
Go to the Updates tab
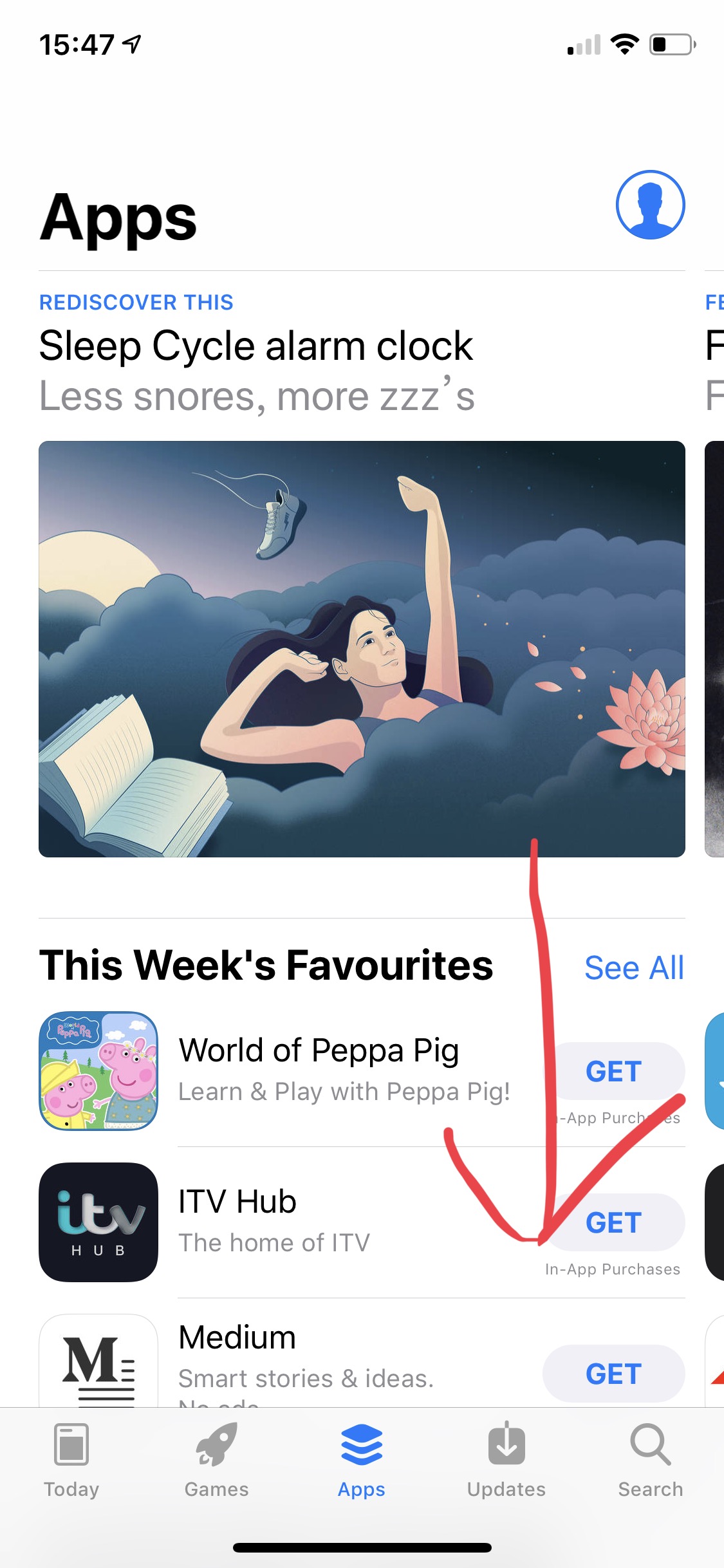pyautogui.click(x=506, y=1461)
